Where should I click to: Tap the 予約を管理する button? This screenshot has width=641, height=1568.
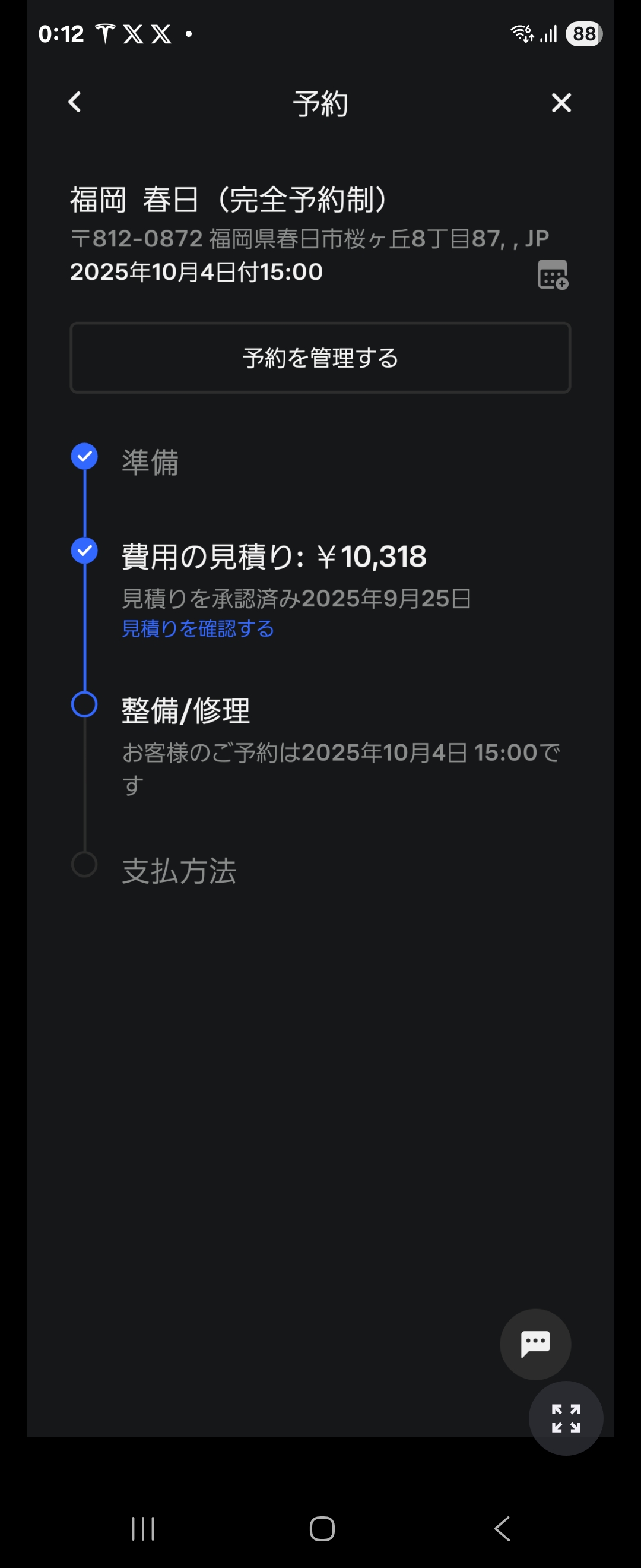click(x=320, y=358)
